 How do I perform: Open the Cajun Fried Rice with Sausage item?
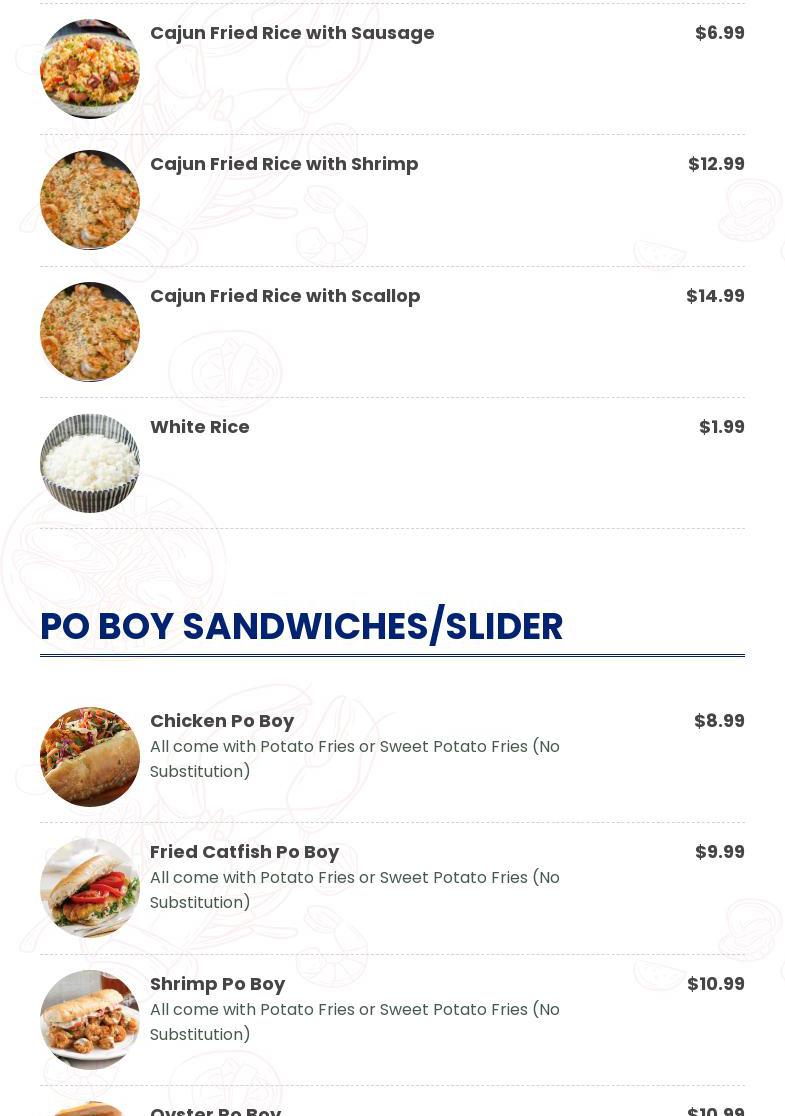[292, 33]
